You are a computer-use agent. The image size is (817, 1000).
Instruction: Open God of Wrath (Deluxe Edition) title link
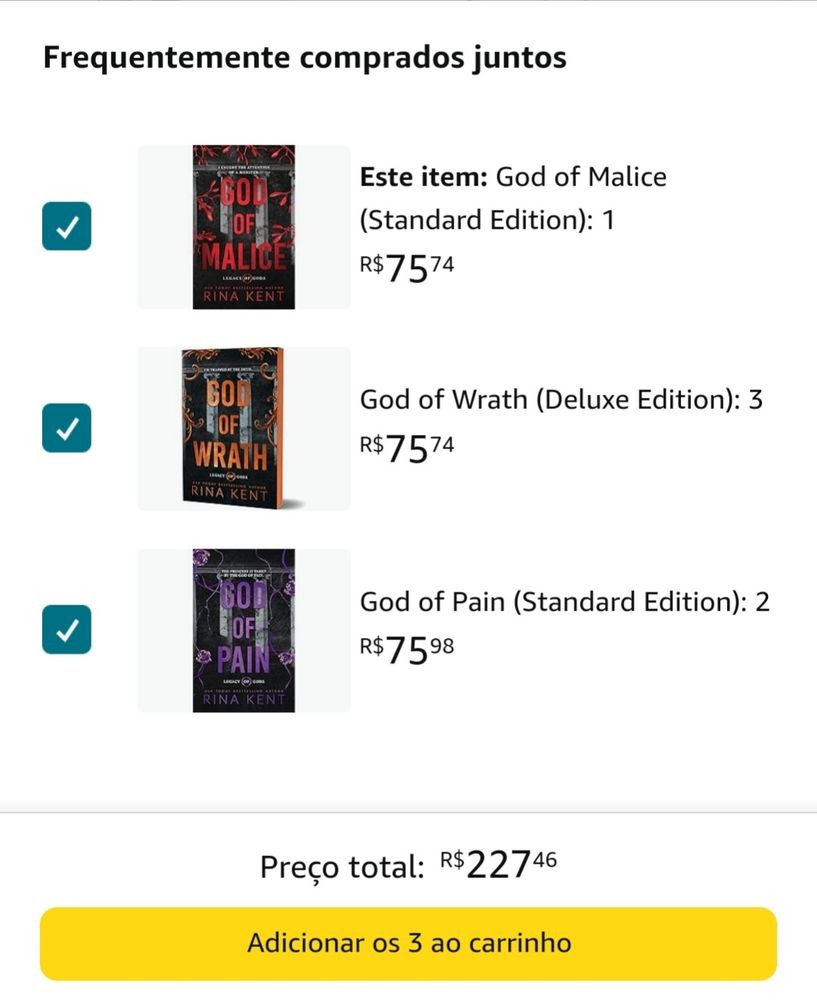(x=561, y=400)
